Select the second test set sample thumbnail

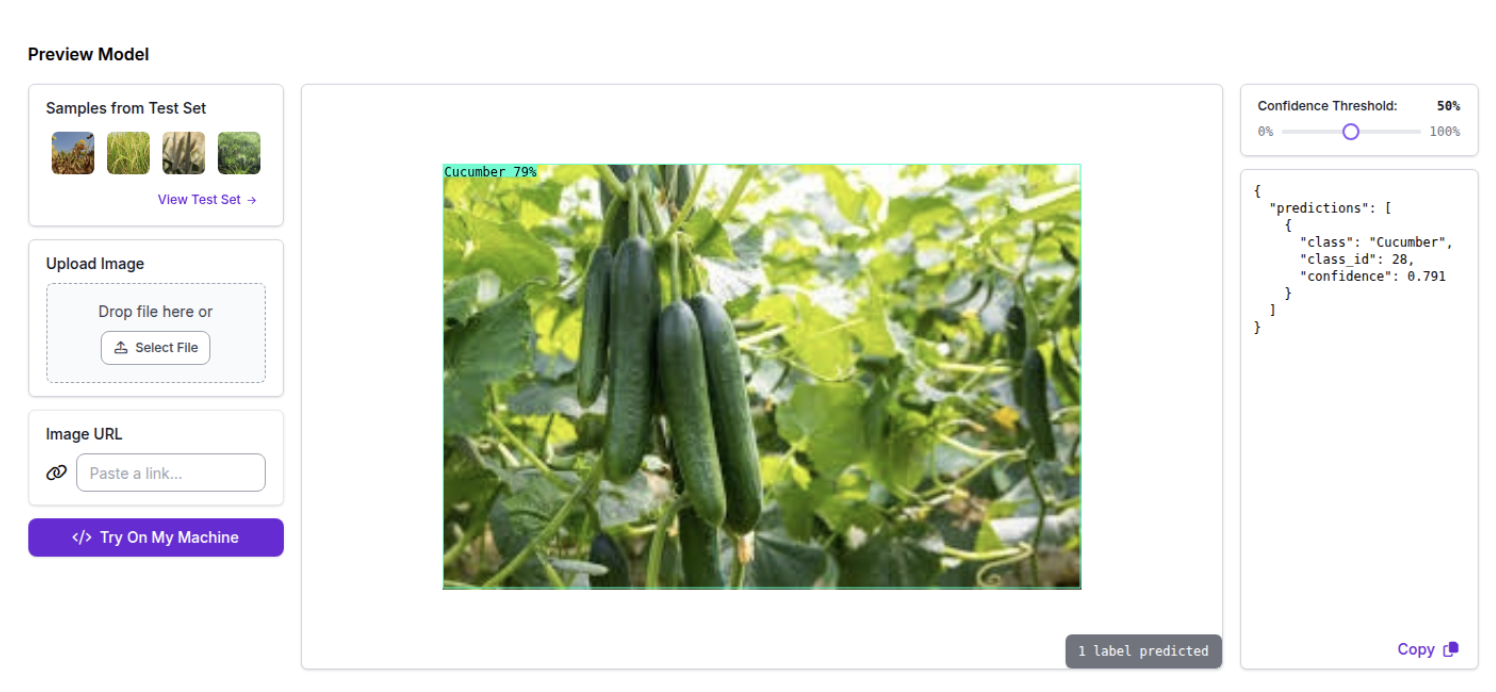128,153
